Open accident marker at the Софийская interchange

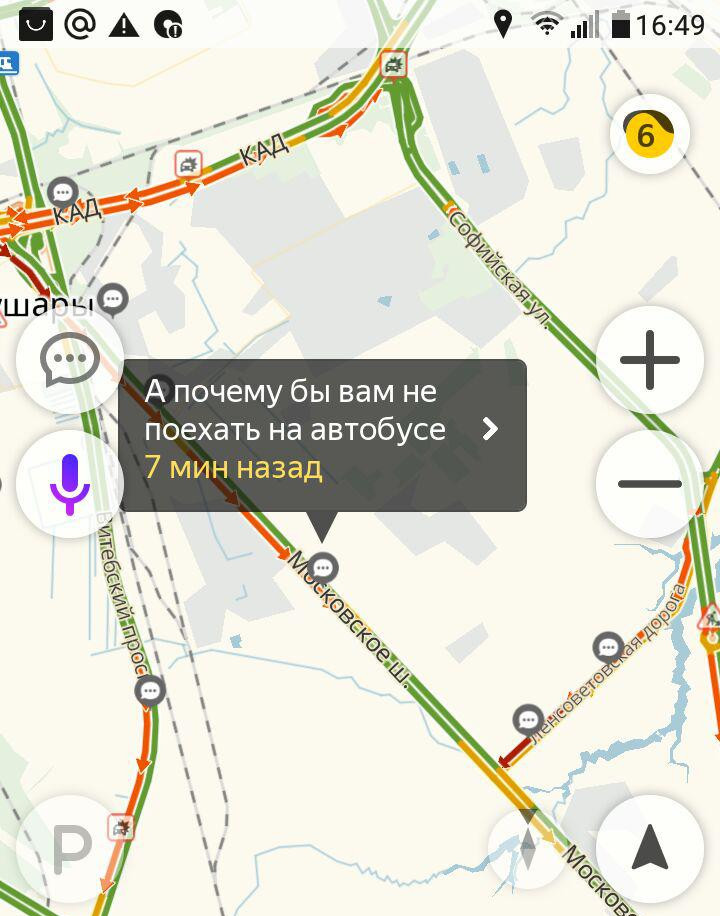(396, 65)
